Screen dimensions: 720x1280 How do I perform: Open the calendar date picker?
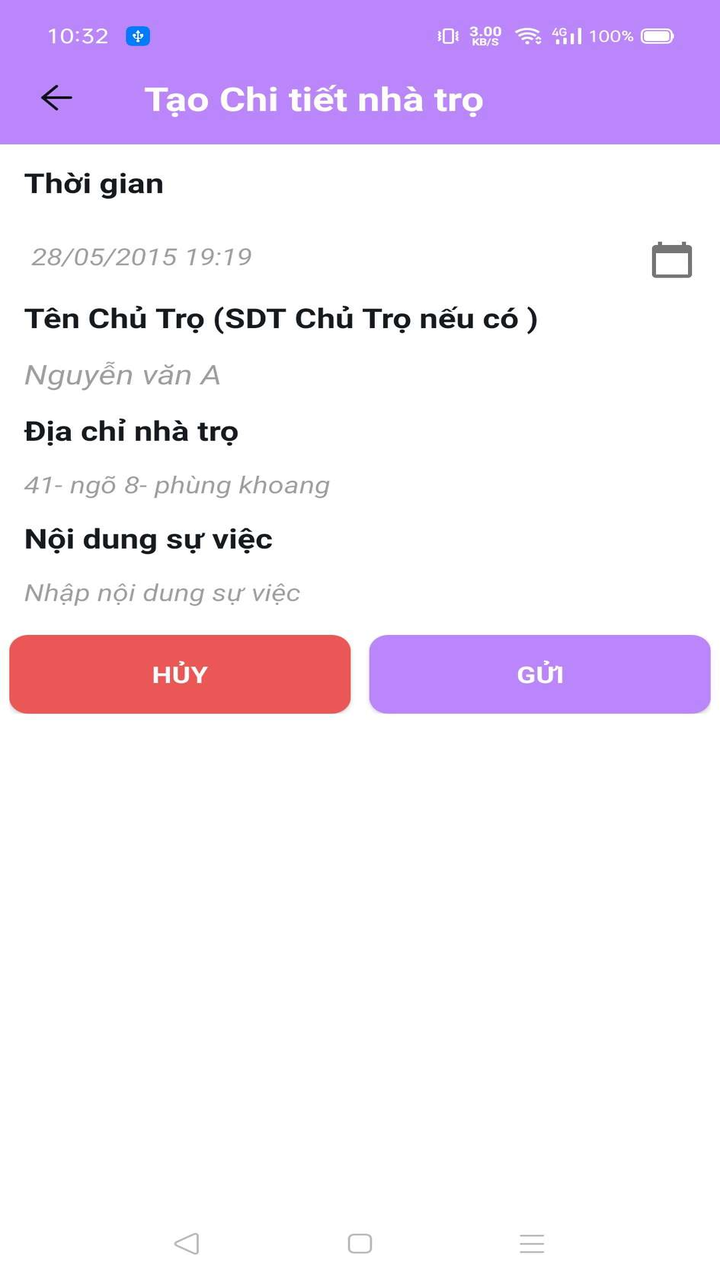tap(671, 260)
